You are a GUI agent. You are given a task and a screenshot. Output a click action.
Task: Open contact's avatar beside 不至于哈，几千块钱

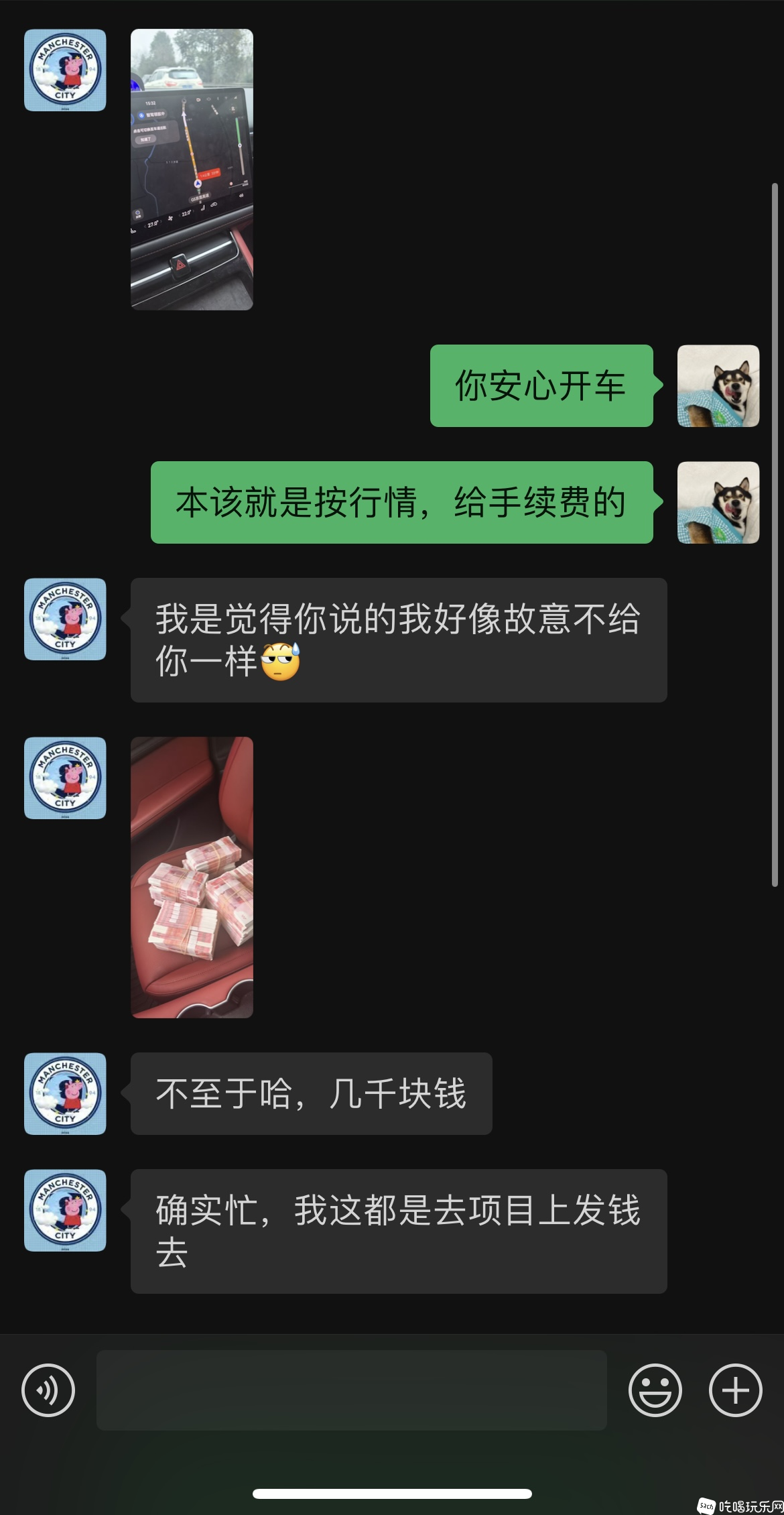click(x=65, y=1093)
